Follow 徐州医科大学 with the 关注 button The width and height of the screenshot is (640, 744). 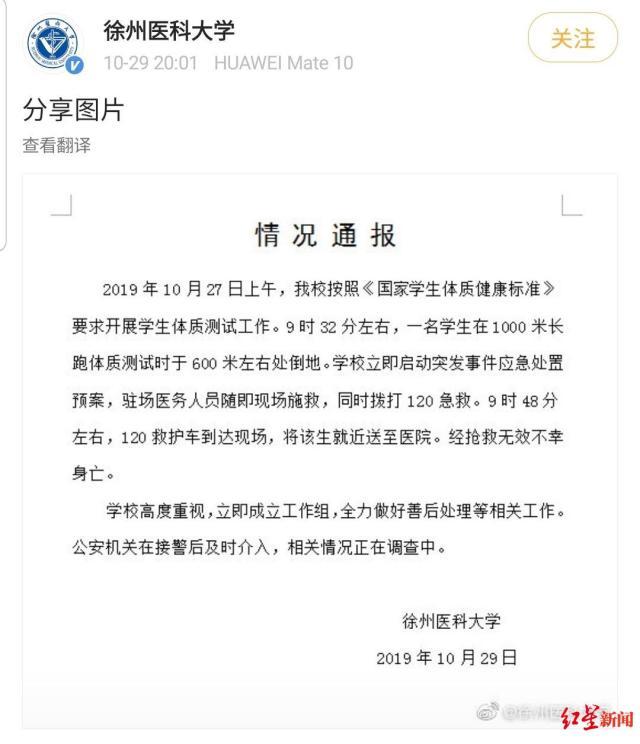pos(572,39)
